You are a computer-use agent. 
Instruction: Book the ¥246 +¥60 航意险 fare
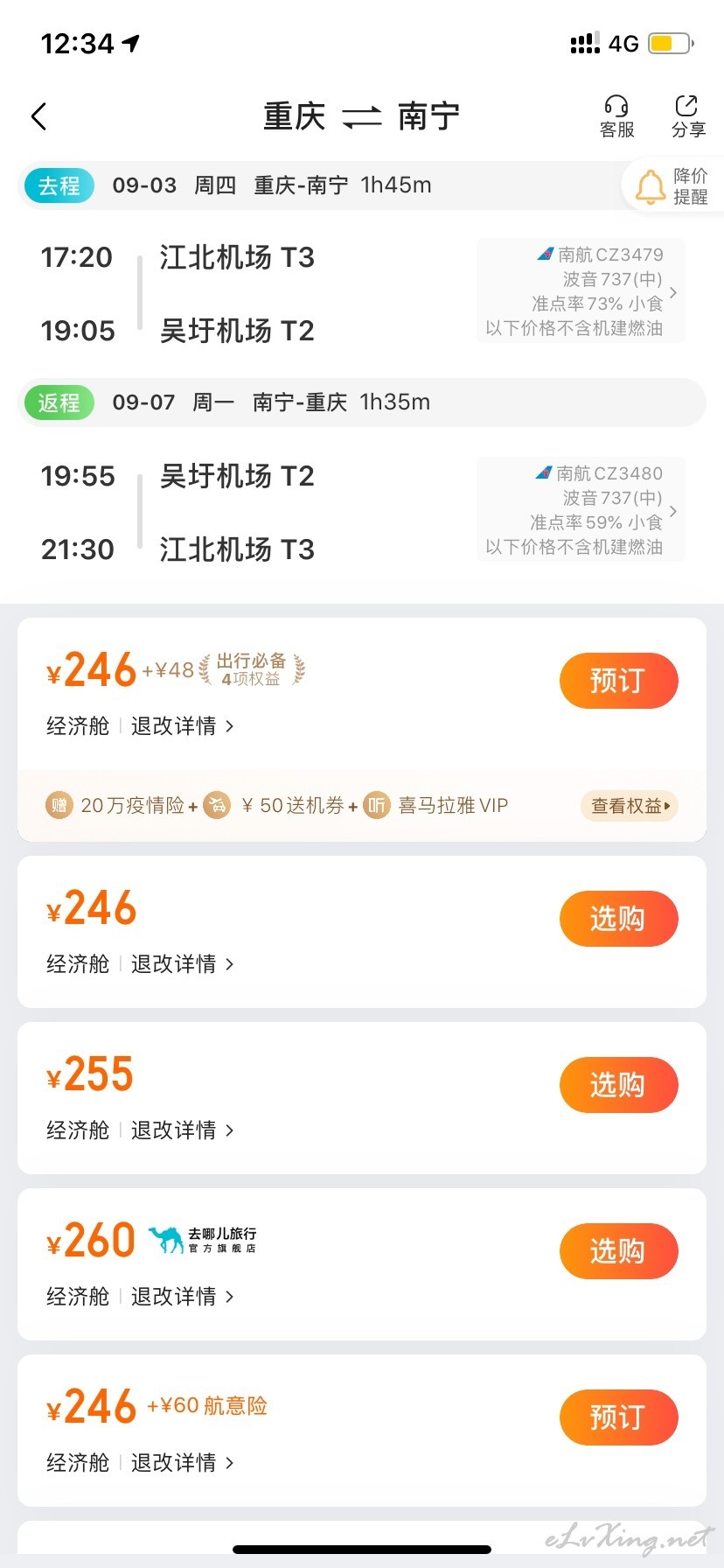click(618, 1417)
